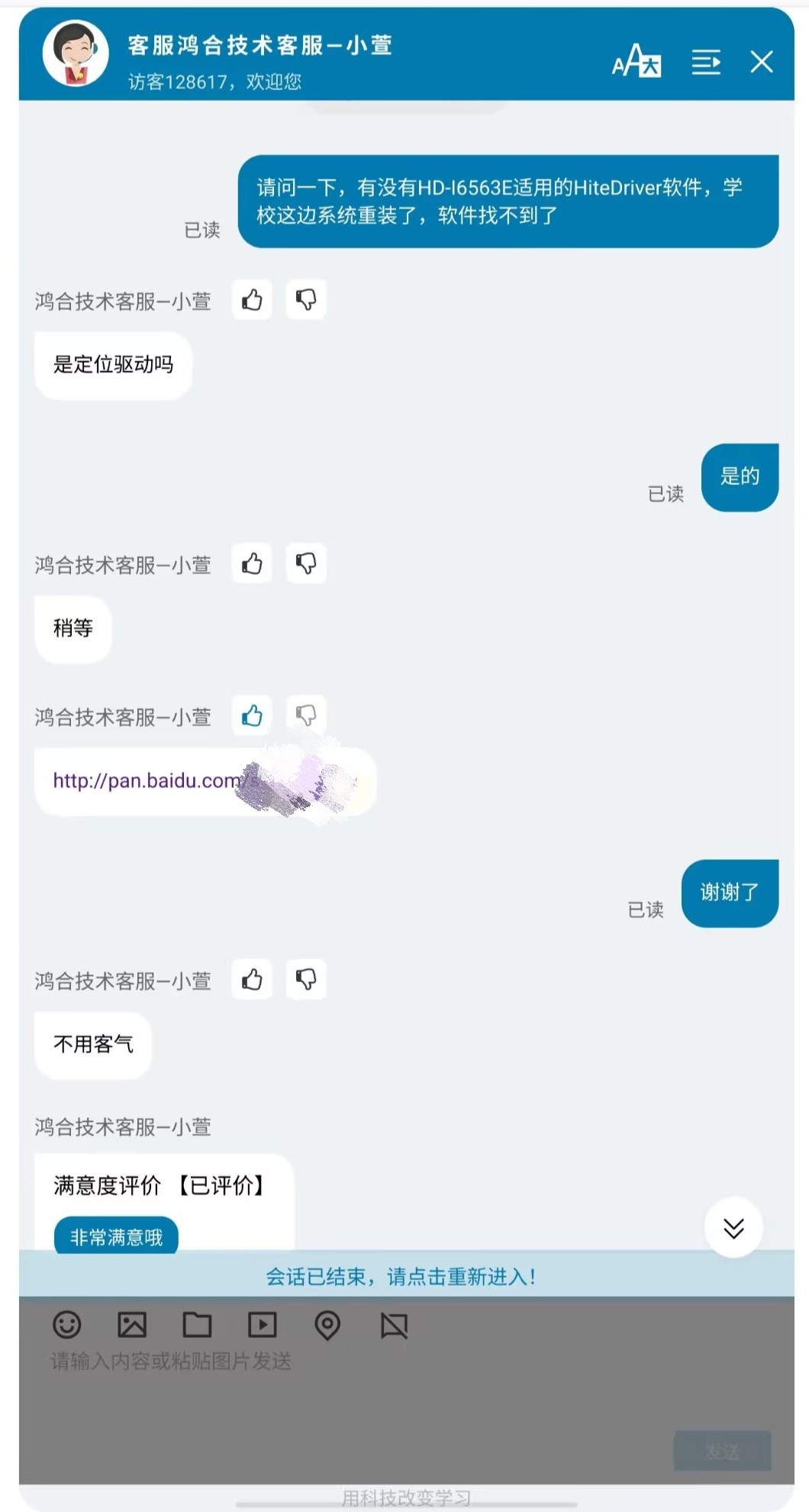Jump to the bottom of the chat
Screen dimensions: 809x1512
pos(733,1228)
